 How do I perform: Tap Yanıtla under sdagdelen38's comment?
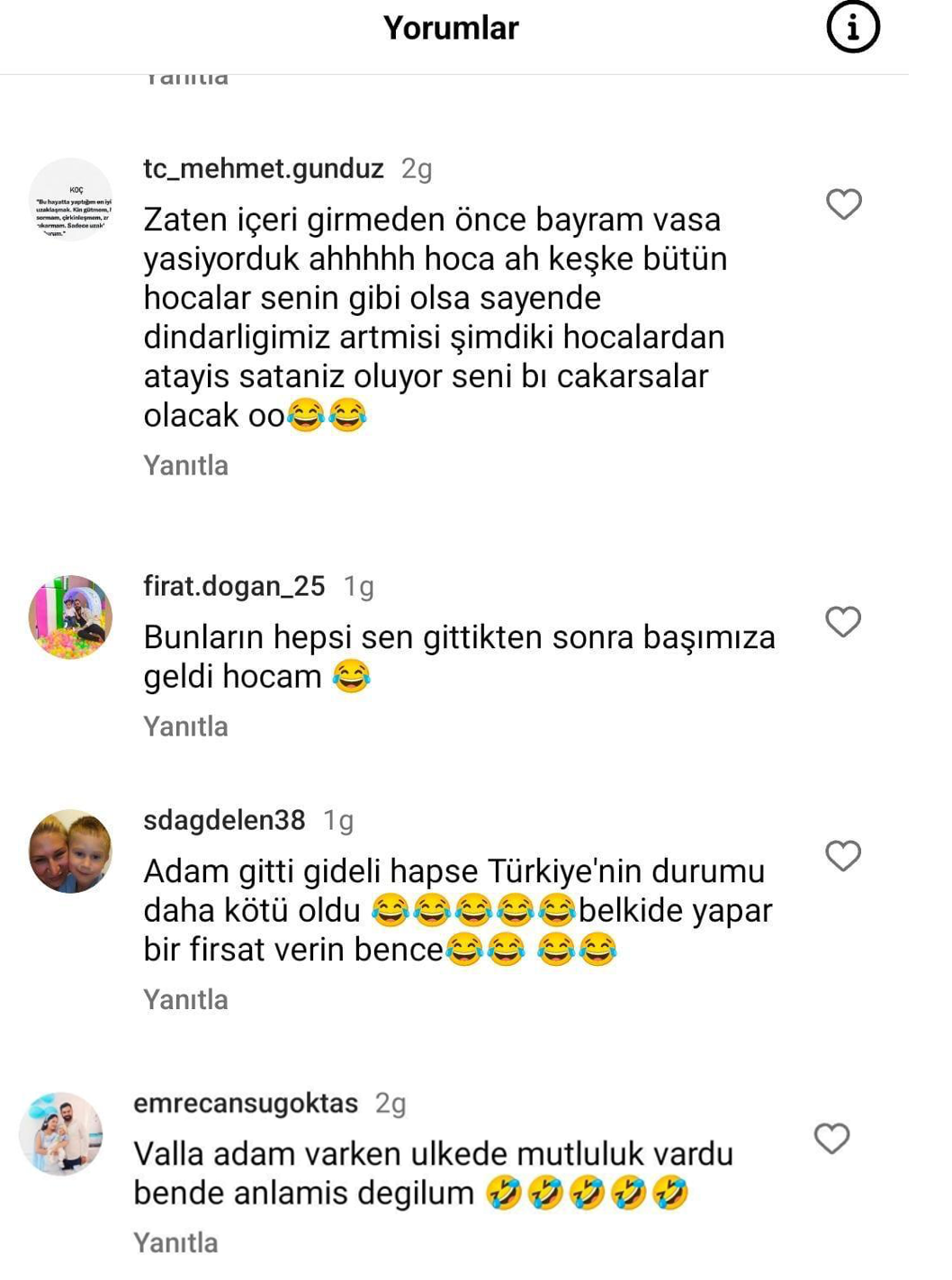click(185, 999)
